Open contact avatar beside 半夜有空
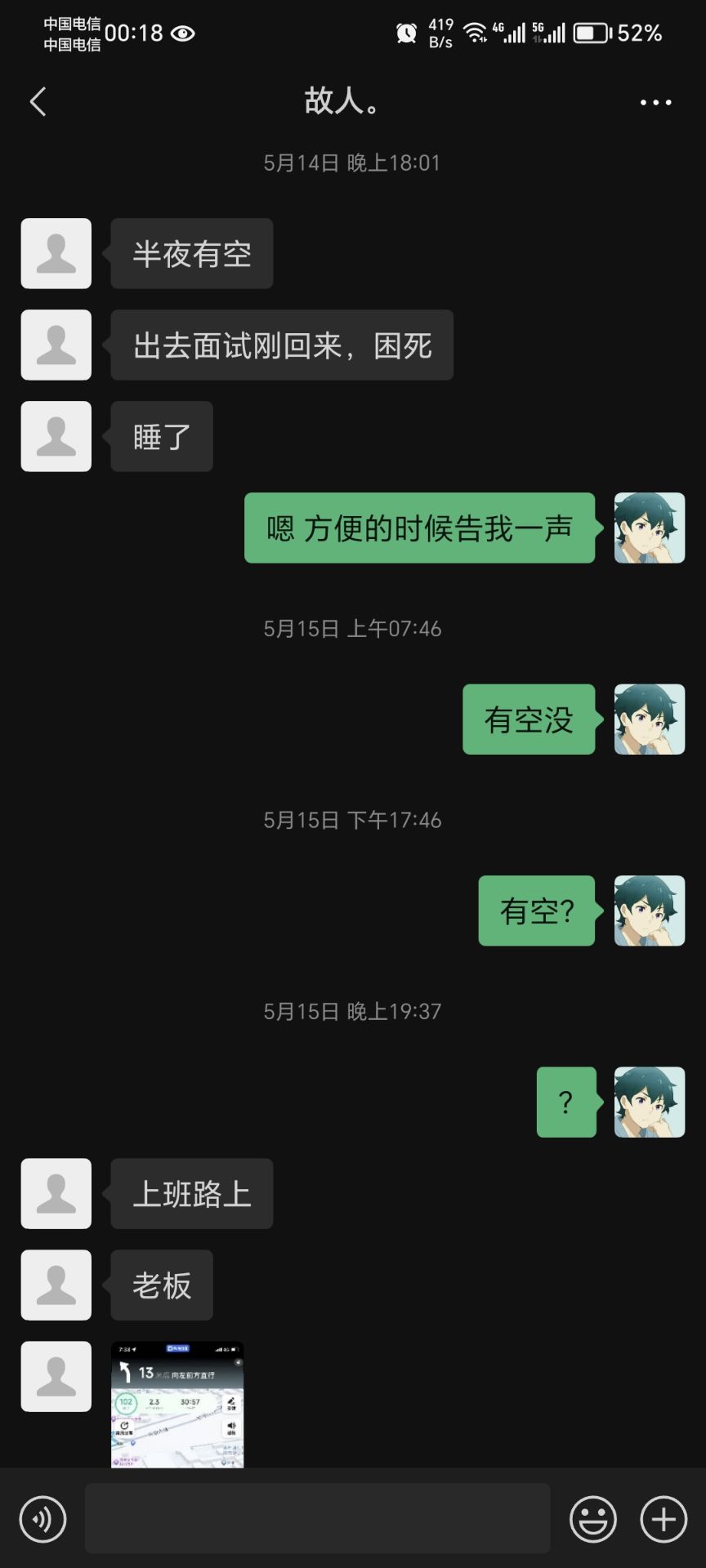Screen dimensions: 706x1568 (56, 253)
